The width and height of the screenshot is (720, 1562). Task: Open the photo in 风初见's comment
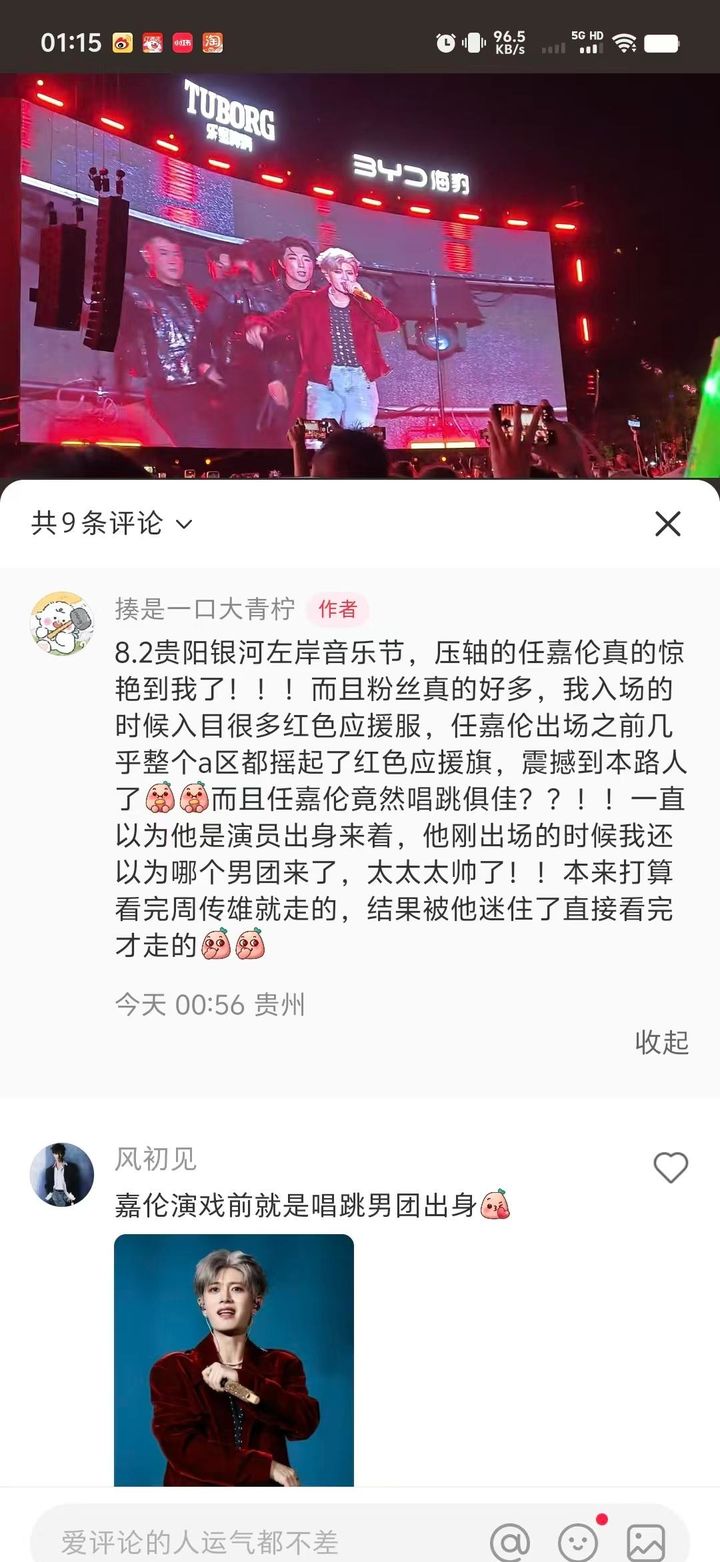click(234, 1358)
